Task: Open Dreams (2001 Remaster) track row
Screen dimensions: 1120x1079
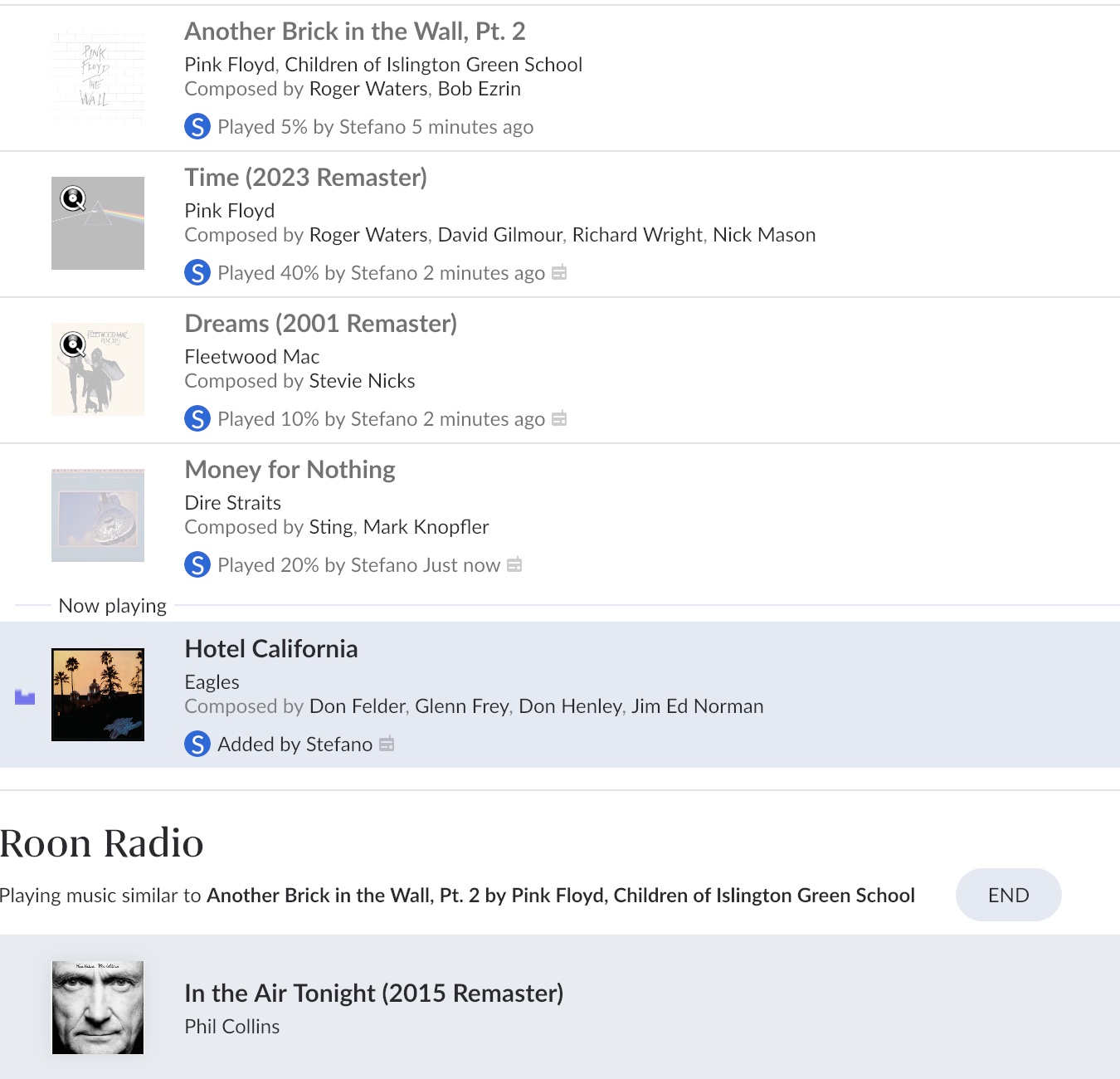Action: click(320, 324)
